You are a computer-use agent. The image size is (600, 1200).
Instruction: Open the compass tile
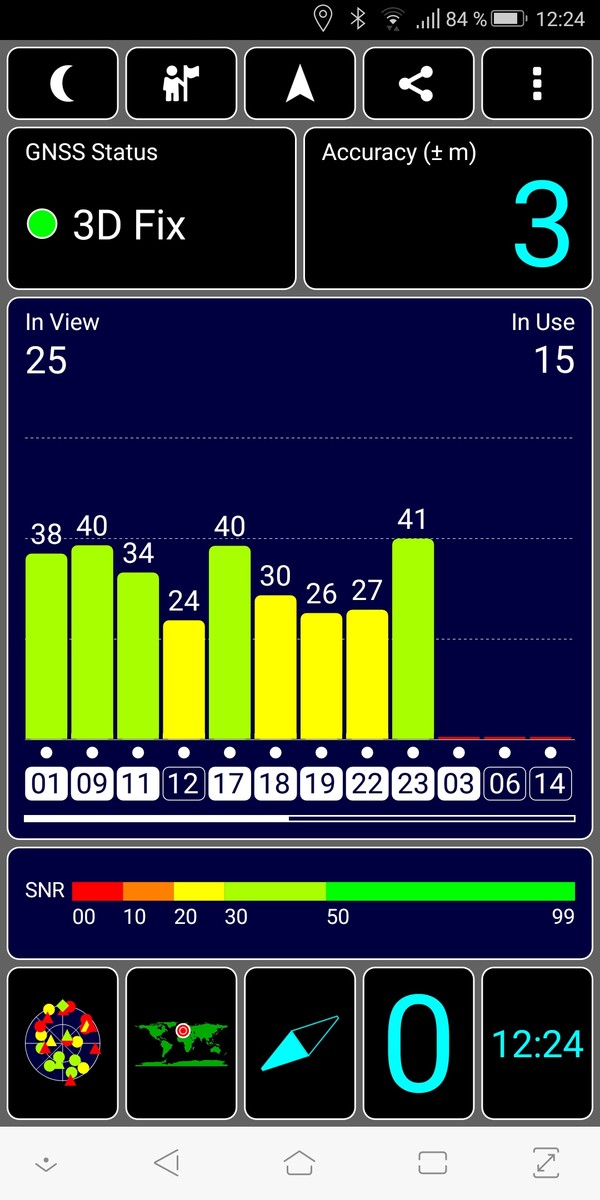pos(300,1043)
